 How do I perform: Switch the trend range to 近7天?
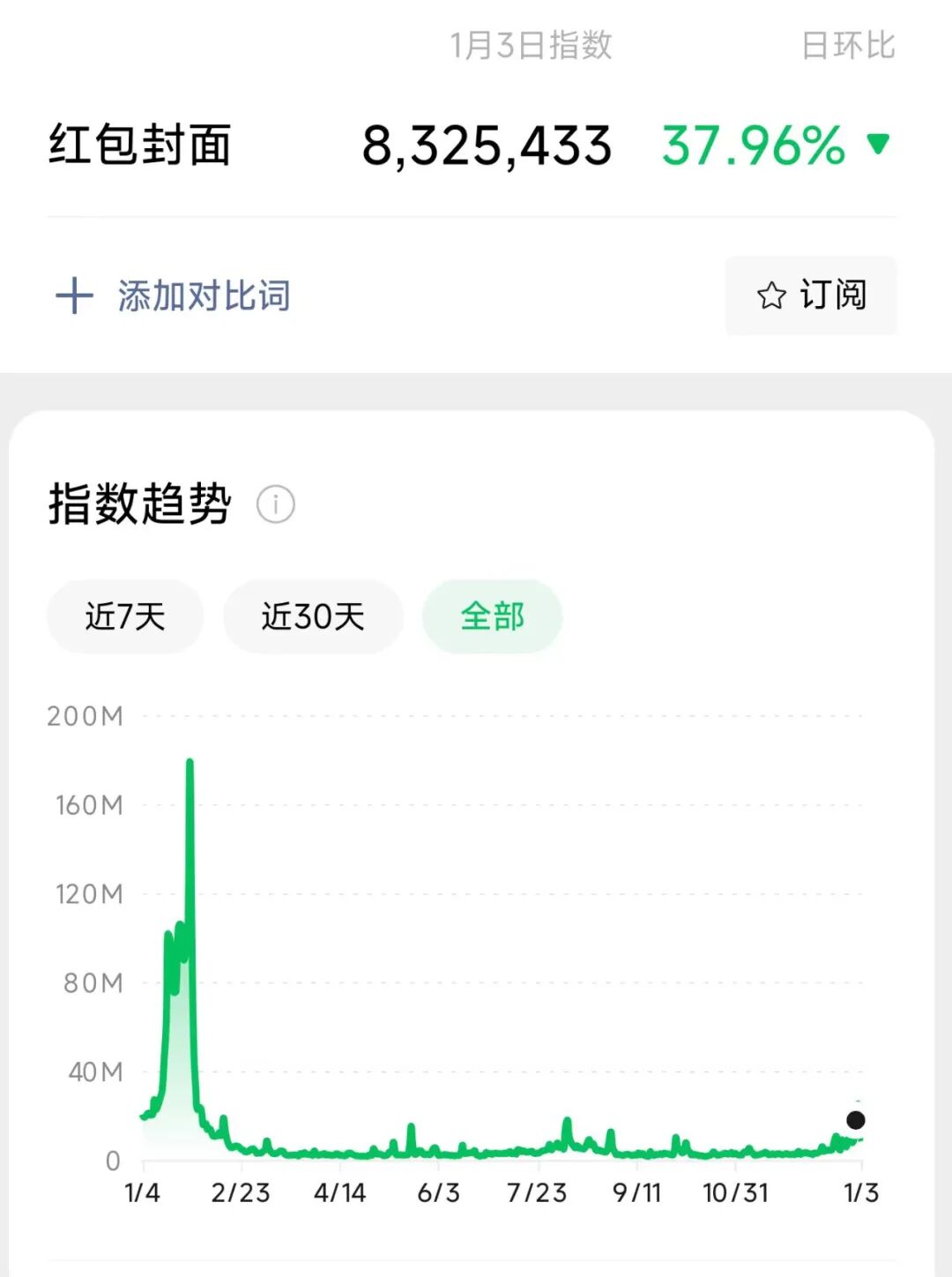click(125, 616)
